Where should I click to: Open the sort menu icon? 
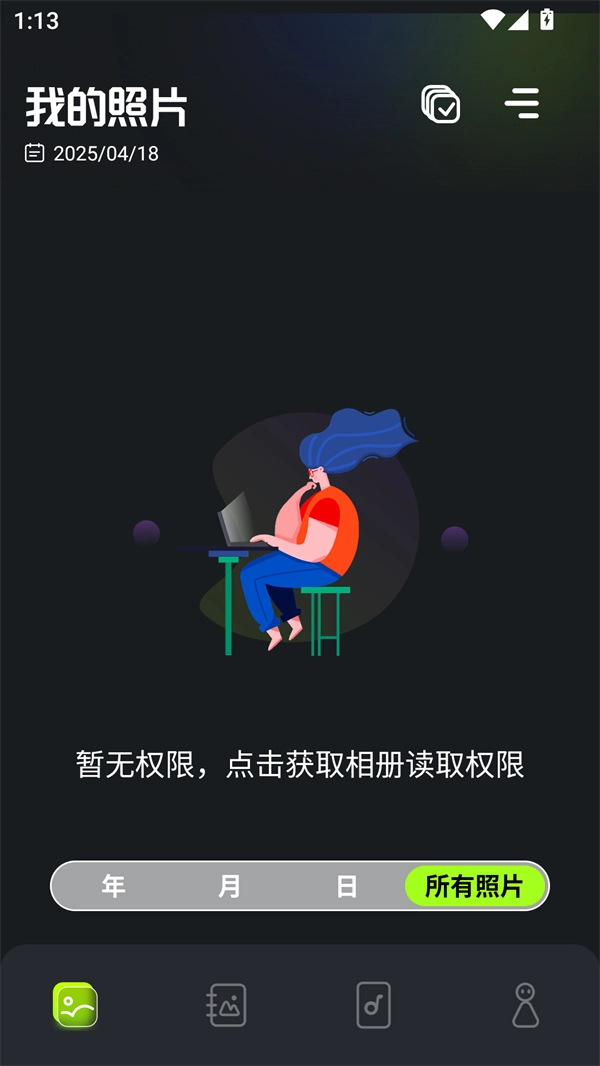pyautogui.click(x=522, y=103)
